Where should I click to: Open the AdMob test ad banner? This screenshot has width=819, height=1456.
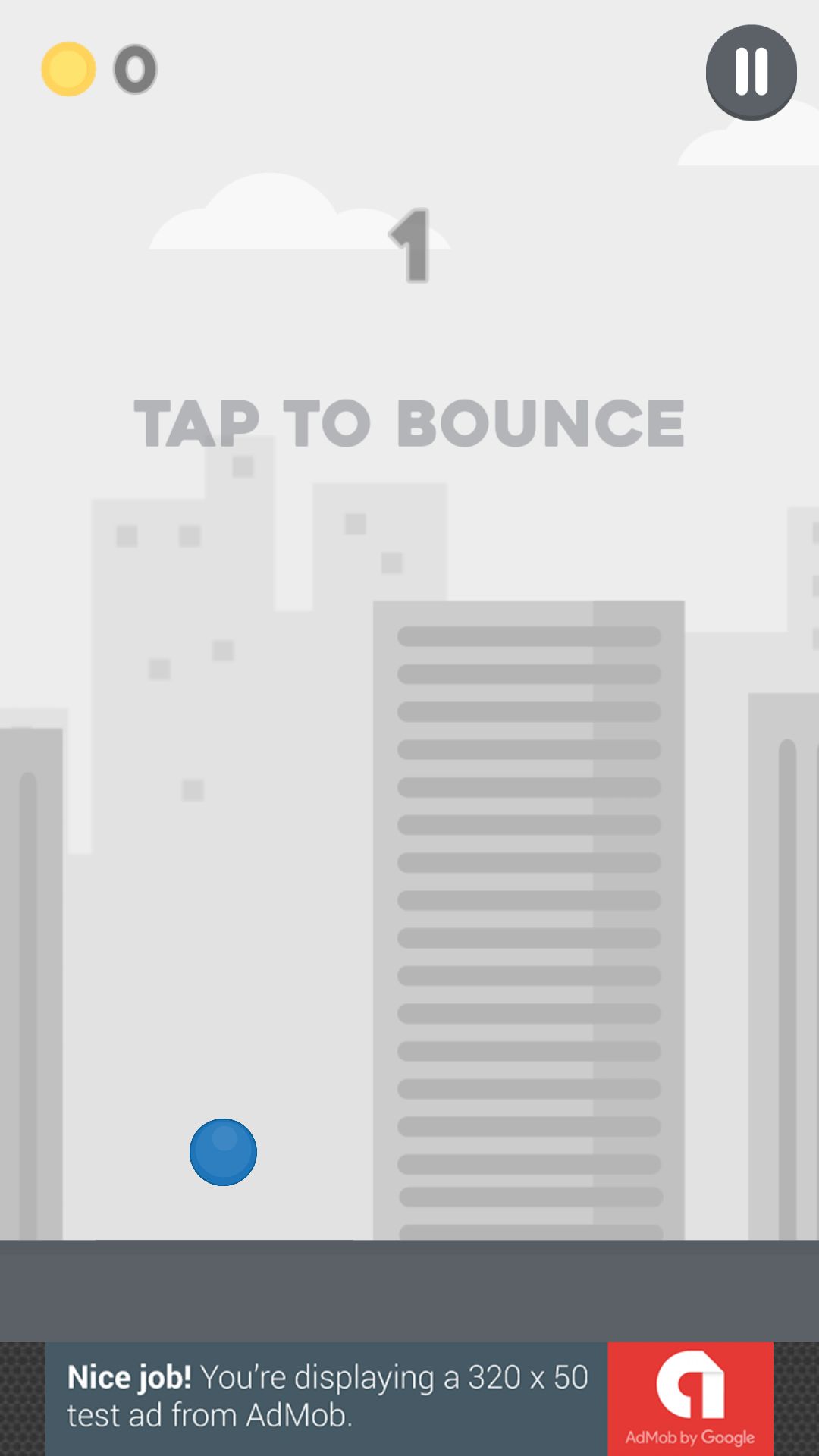coord(409,1398)
